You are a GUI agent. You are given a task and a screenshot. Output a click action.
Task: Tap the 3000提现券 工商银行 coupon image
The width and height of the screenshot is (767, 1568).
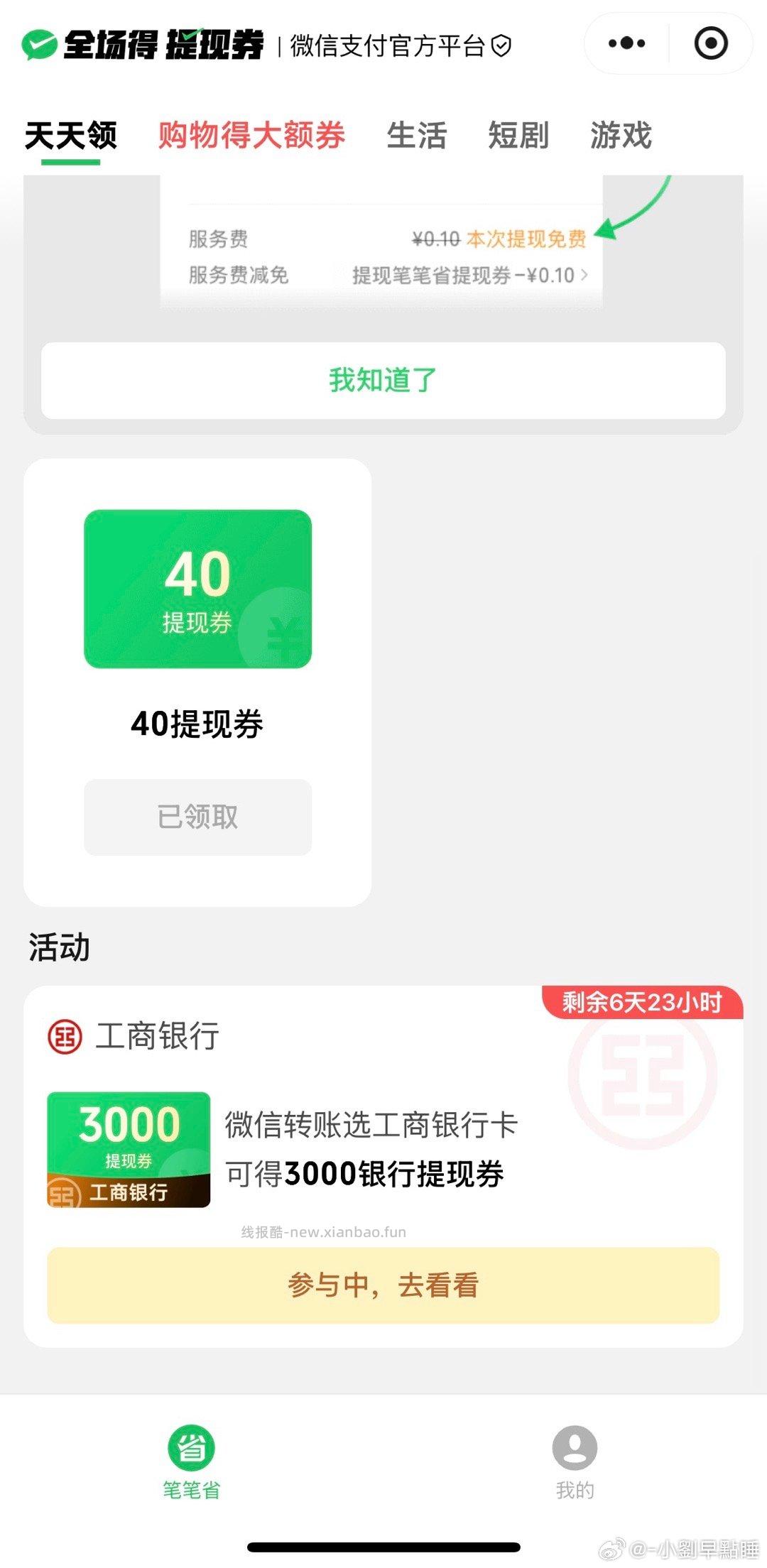point(128,1149)
